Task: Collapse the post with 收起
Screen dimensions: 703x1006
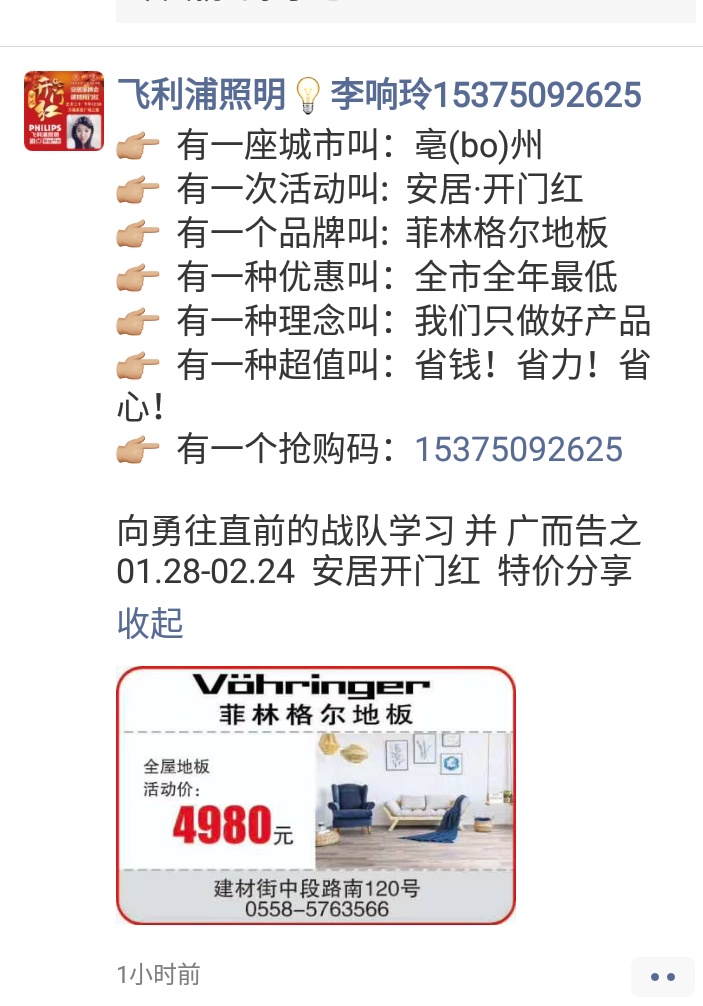Action: 150,622
